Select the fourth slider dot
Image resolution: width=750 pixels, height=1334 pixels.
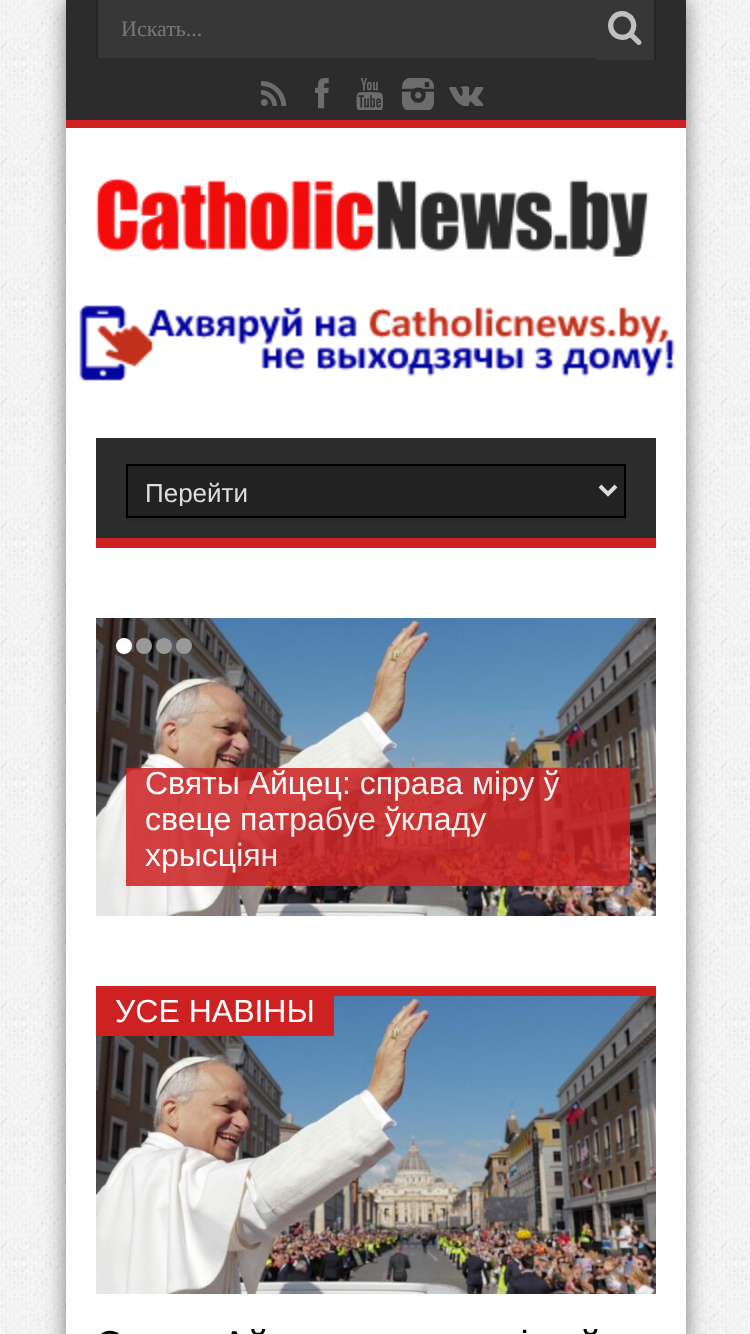coord(184,646)
